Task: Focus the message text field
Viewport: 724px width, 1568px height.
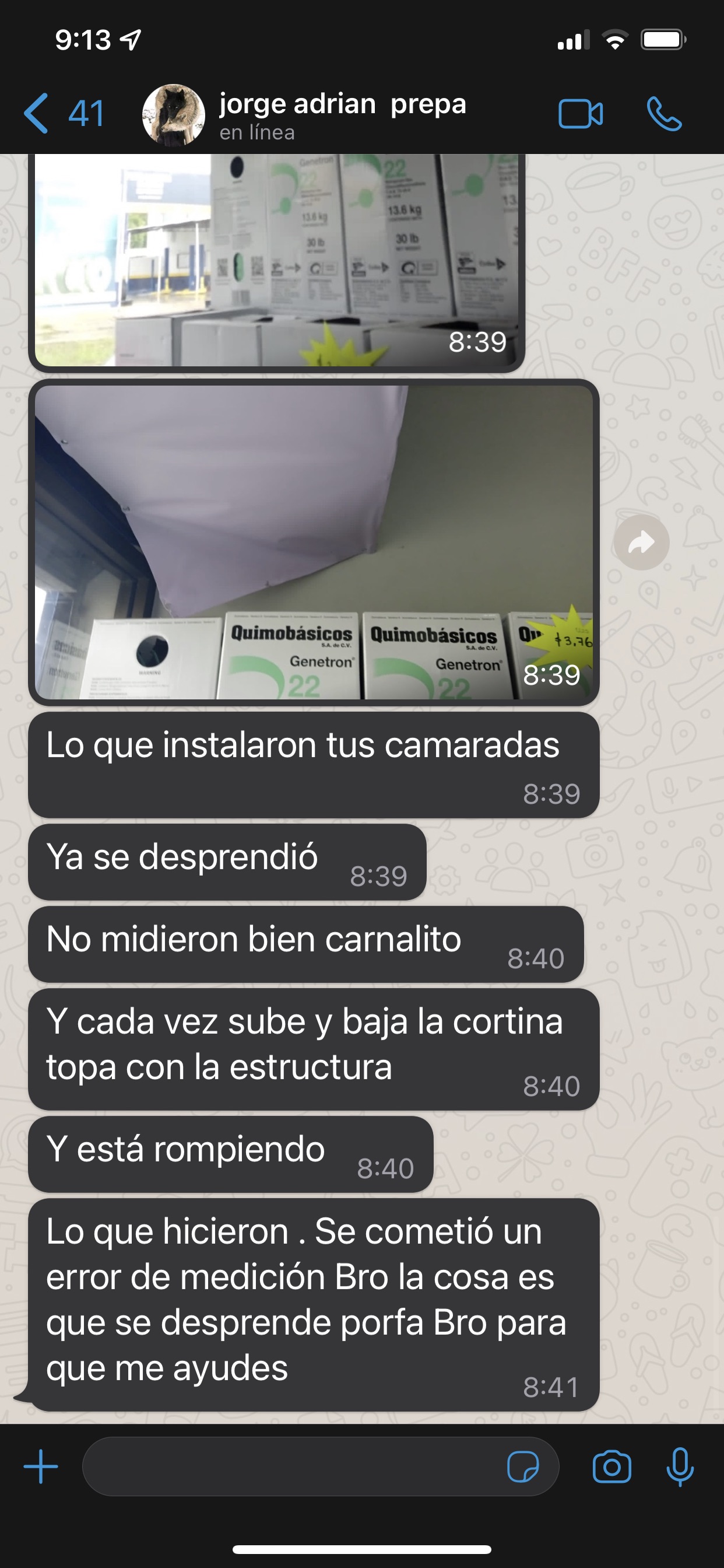Action: pyautogui.click(x=292, y=1467)
